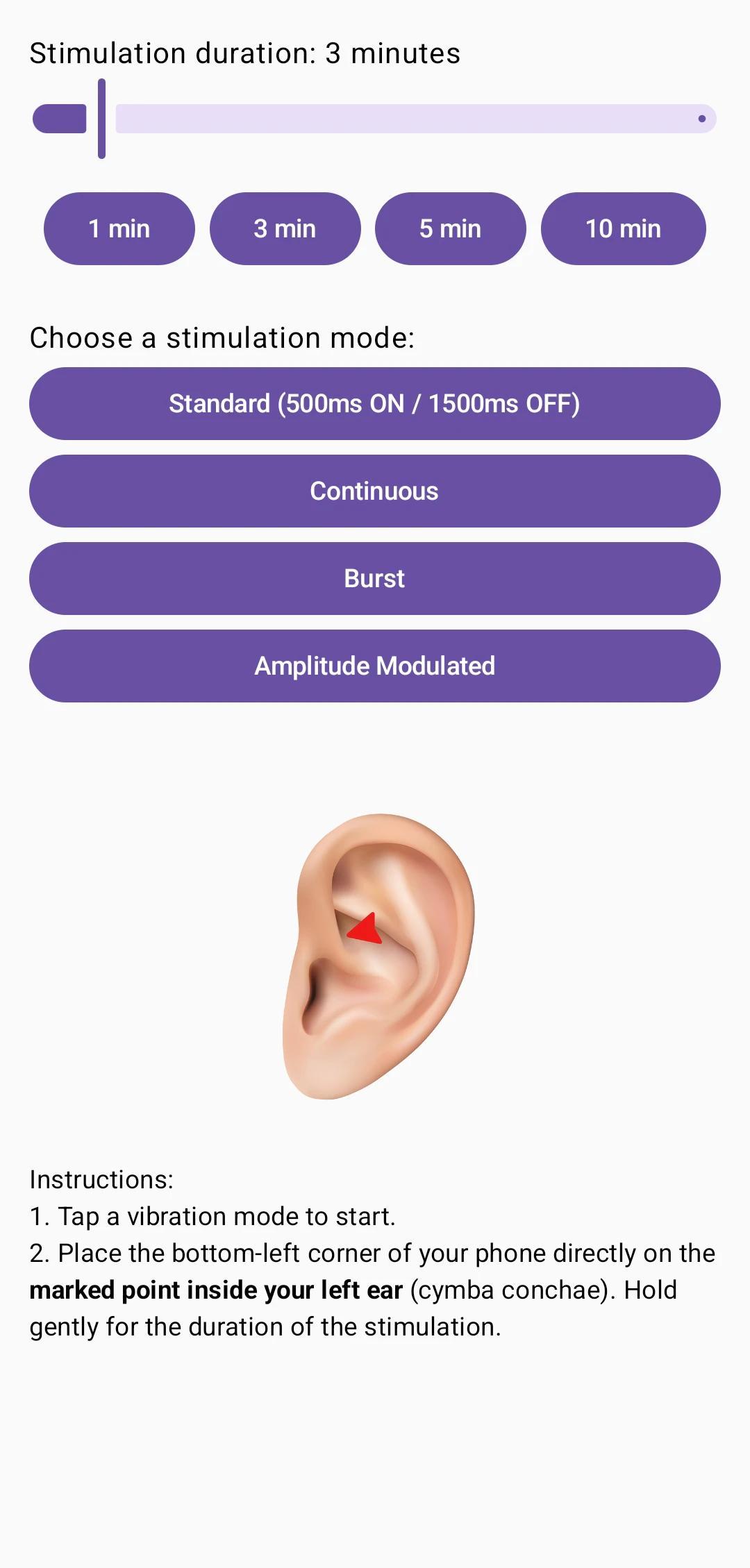Viewport: 750px width, 1568px height.
Task: Select the Burst mode
Action: click(x=374, y=578)
